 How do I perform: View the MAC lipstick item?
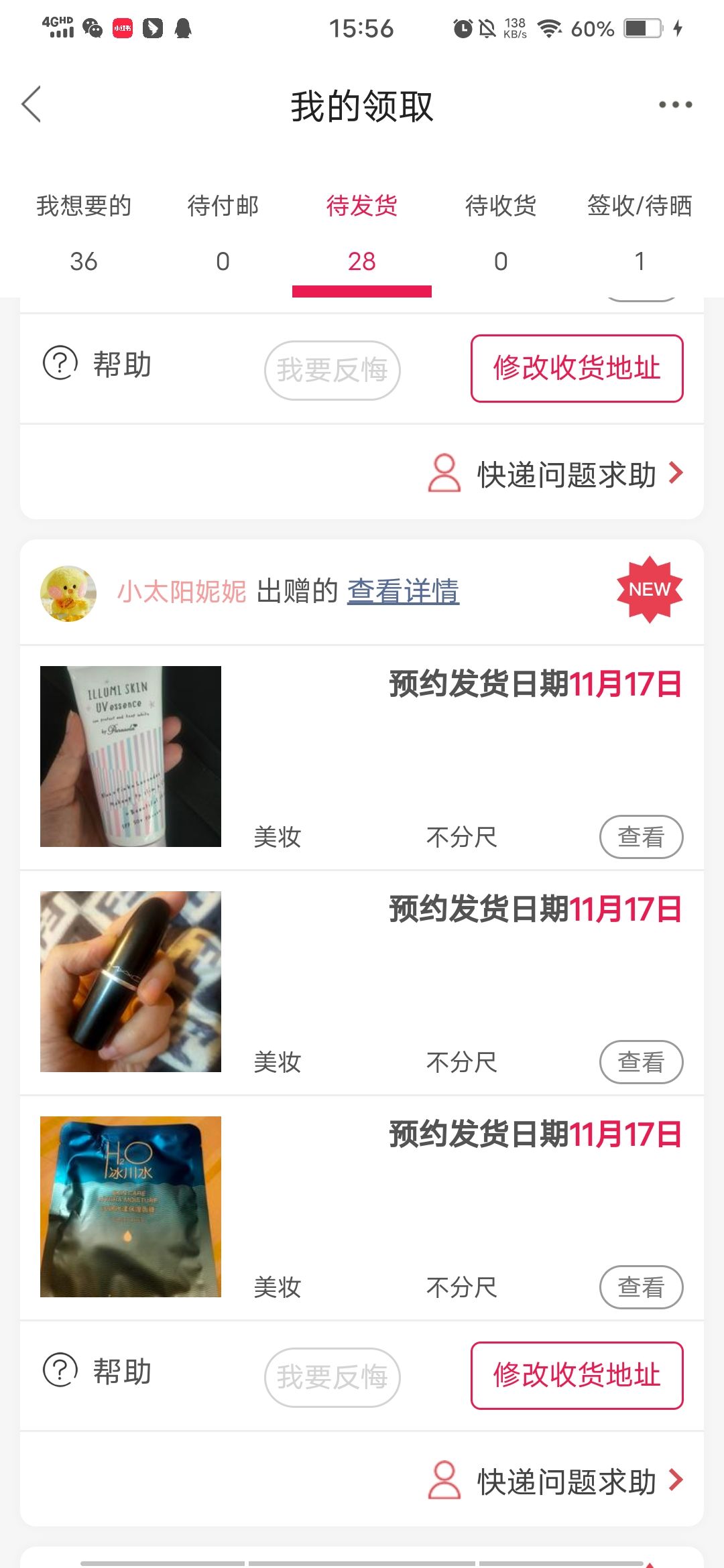pyautogui.click(x=641, y=1062)
